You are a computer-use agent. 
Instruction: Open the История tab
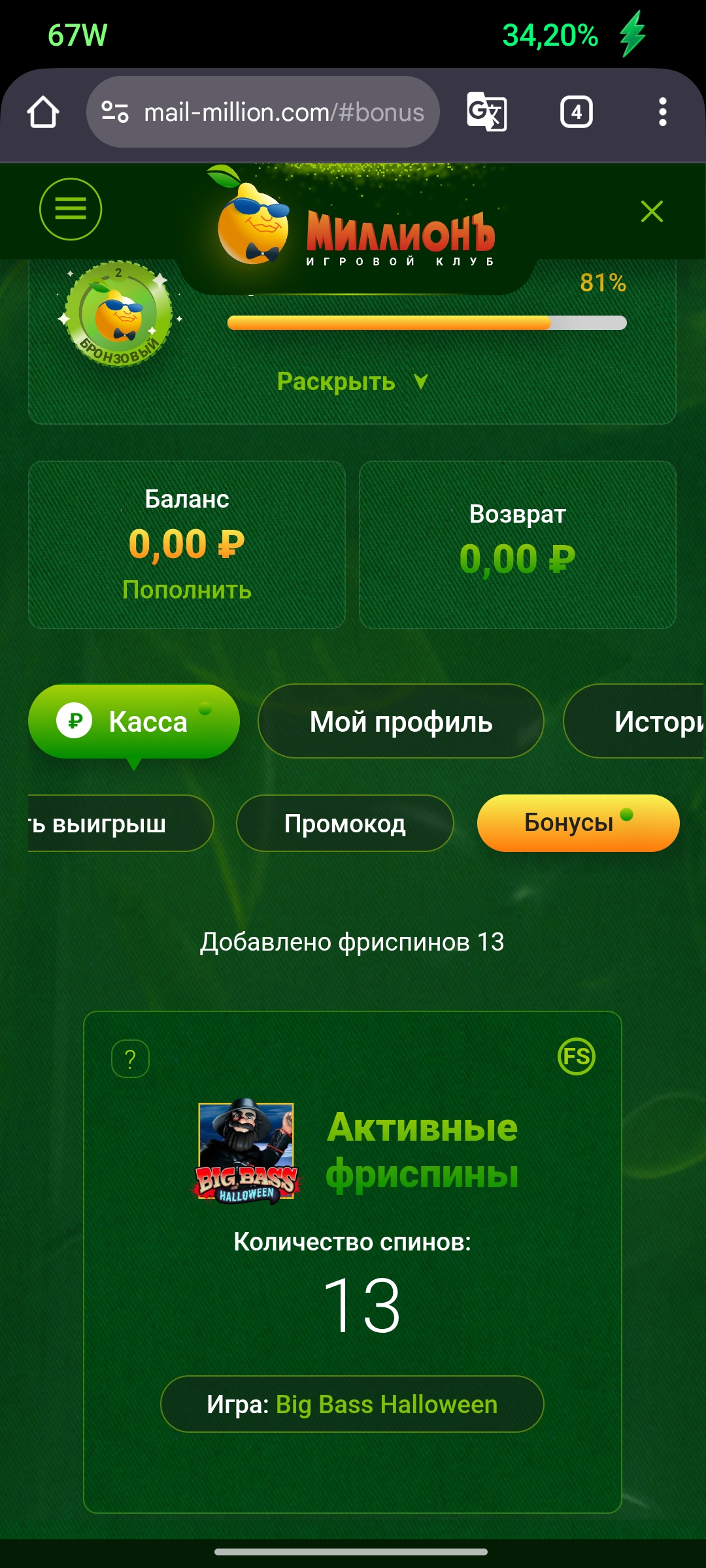[x=637, y=721]
